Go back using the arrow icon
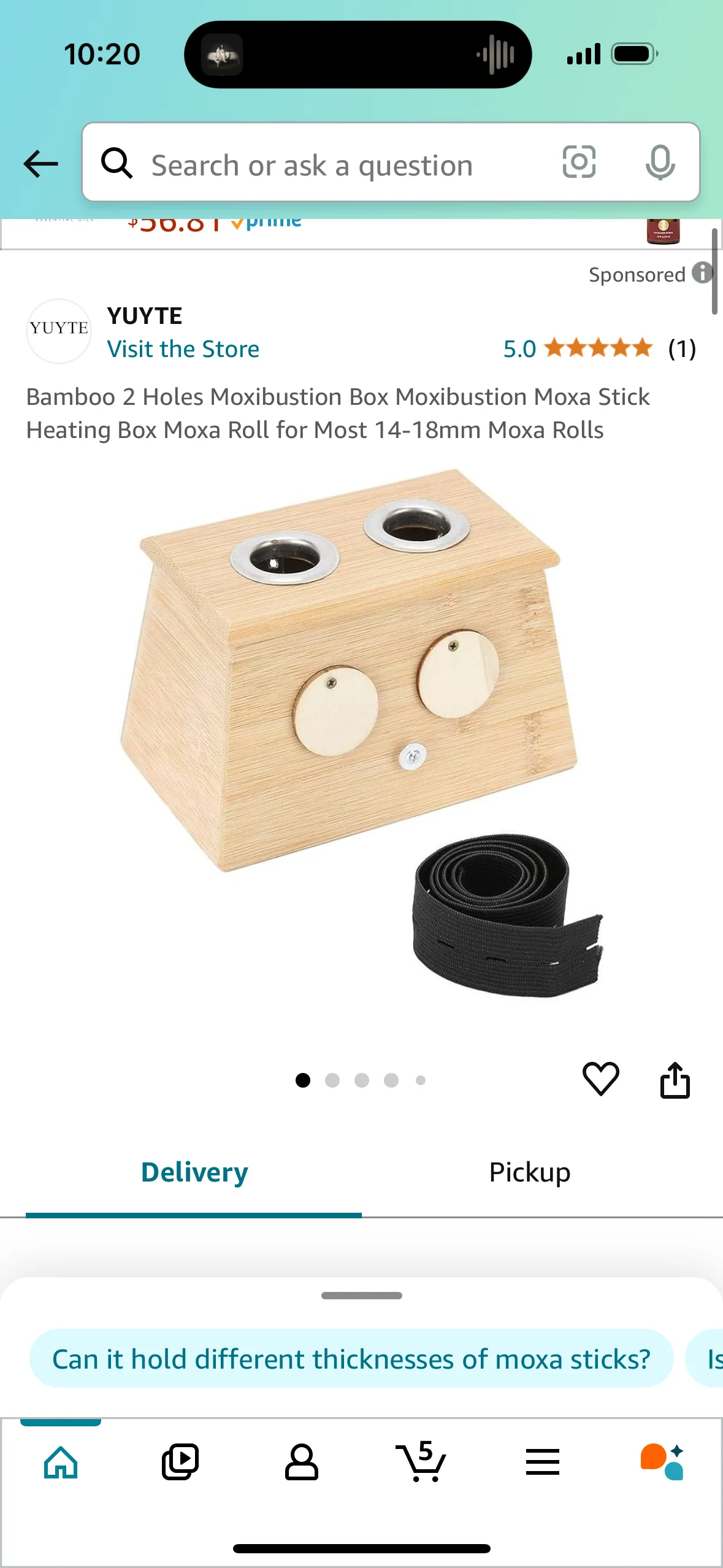723x1568 pixels. tap(40, 164)
